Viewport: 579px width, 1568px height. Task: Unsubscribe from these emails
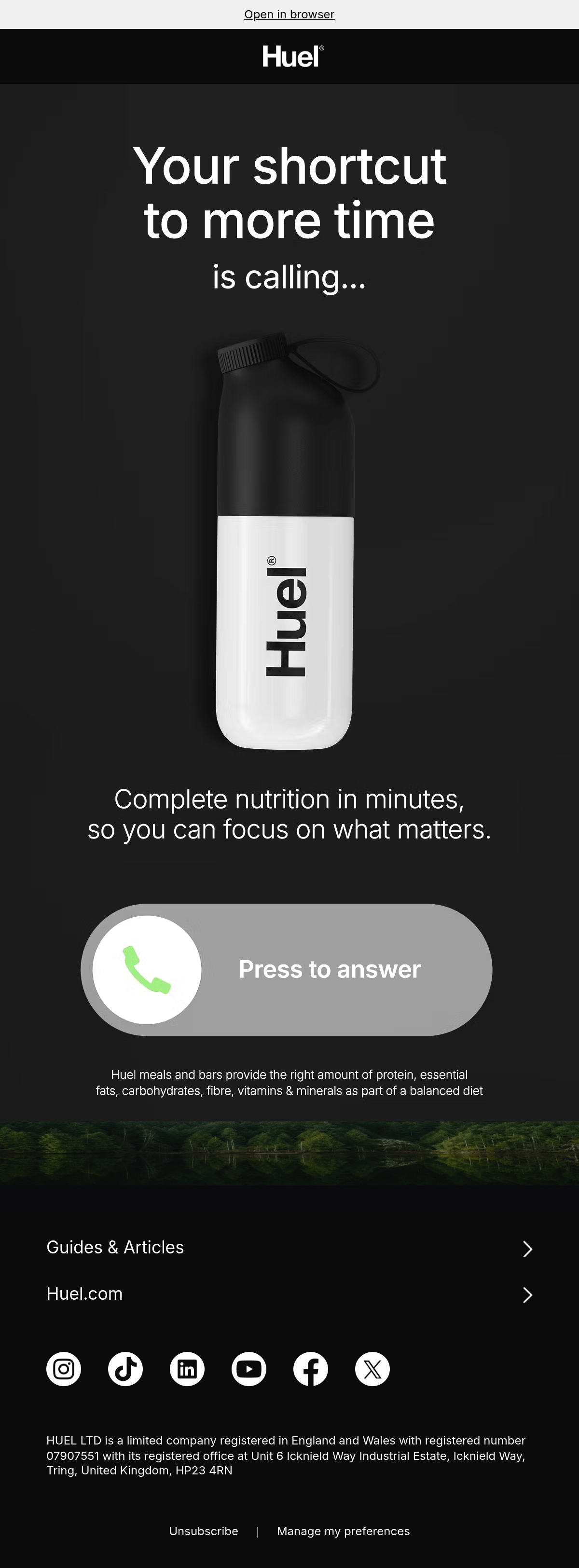(203, 1531)
